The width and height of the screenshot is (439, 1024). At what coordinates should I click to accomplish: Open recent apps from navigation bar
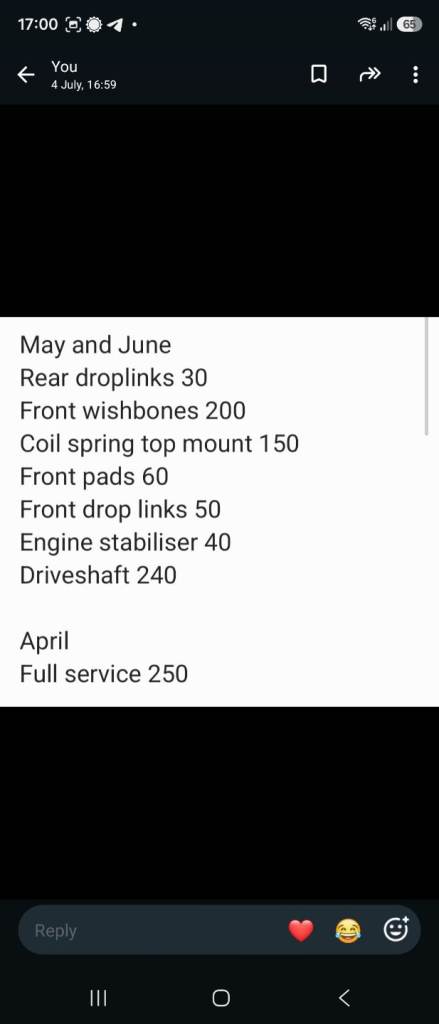[x=98, y=997]
